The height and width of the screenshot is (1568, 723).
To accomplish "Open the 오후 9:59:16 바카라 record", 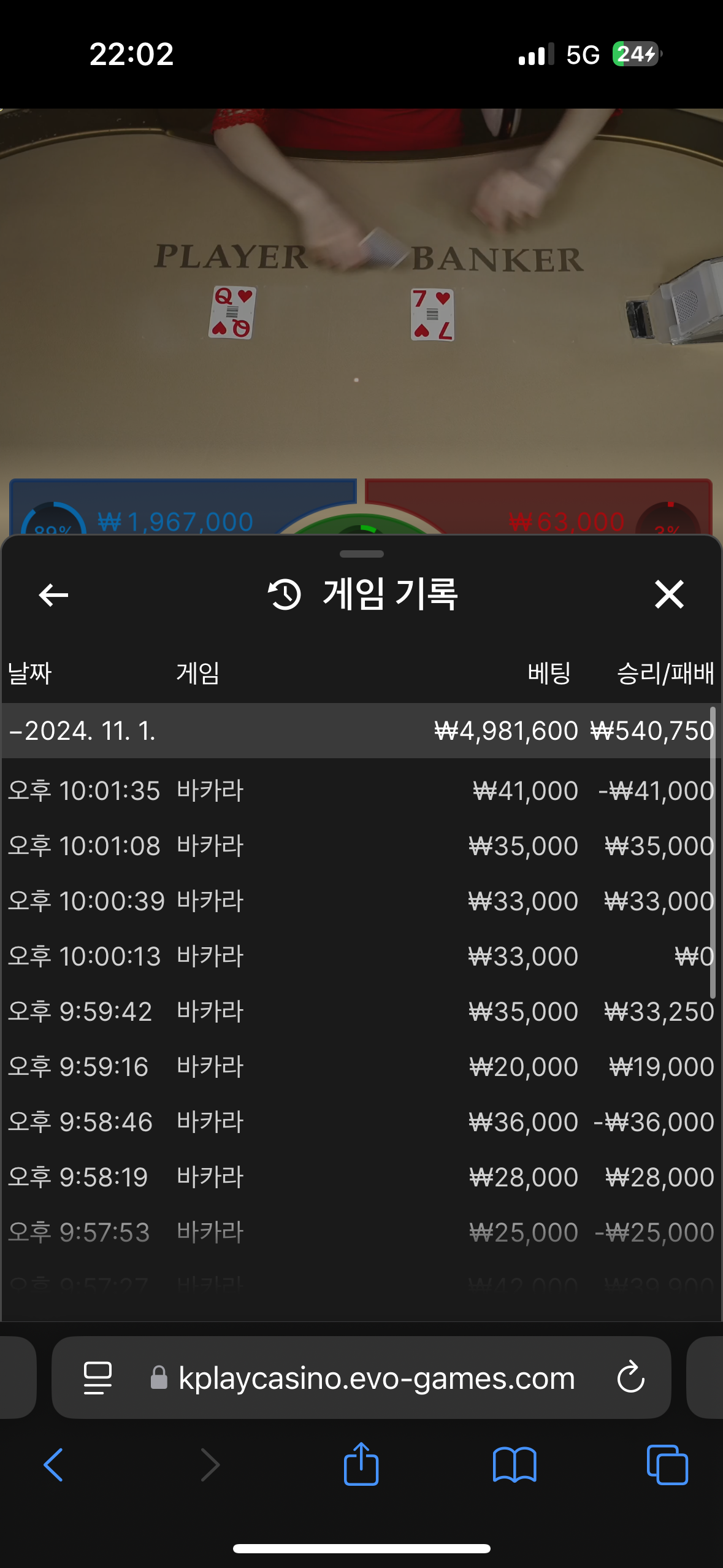I will (x=361, y=1067).
